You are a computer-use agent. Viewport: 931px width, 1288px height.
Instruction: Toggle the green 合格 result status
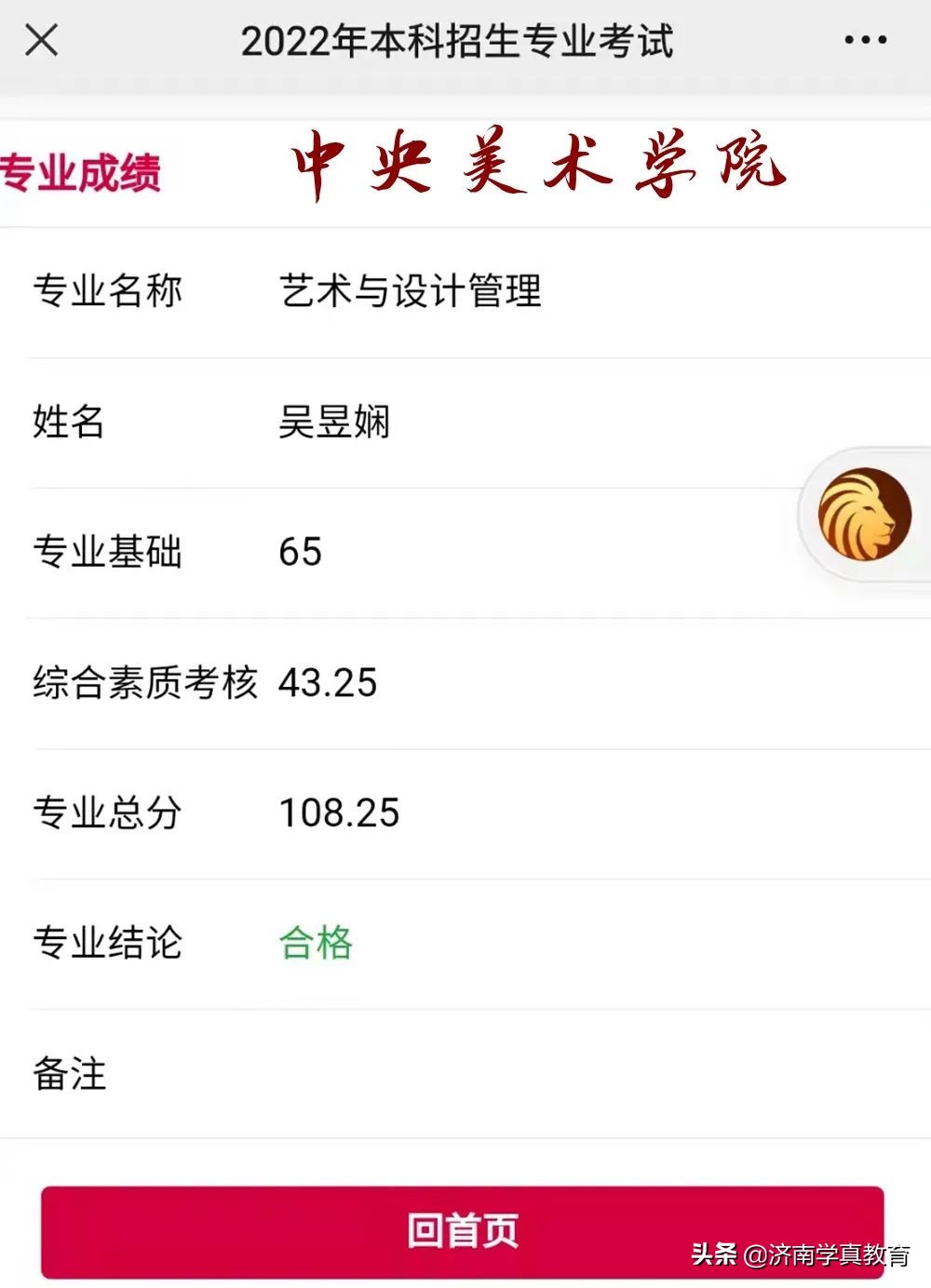click(317, 944)
